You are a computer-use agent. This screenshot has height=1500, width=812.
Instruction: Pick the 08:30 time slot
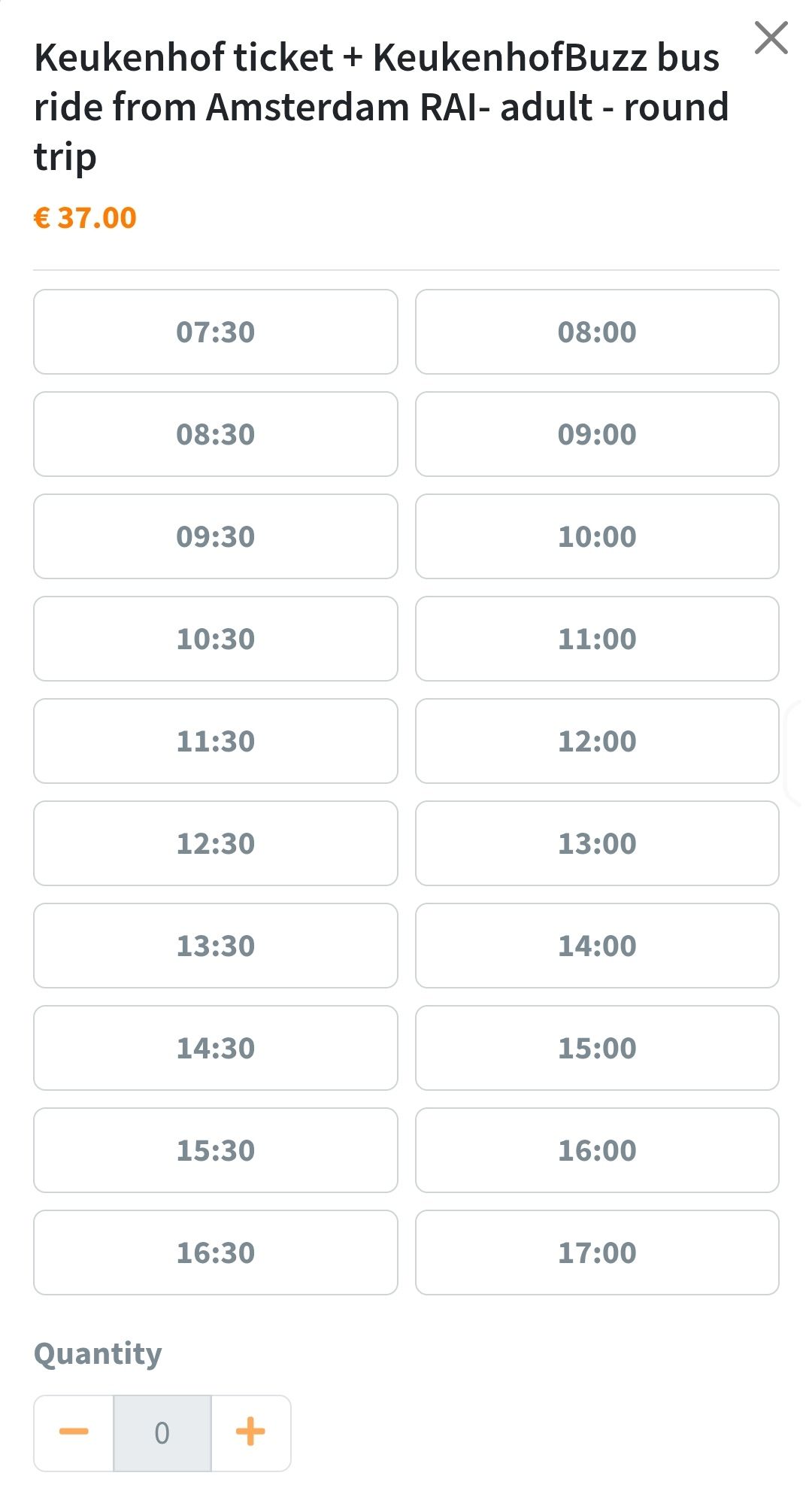click(x=216, y=434)
